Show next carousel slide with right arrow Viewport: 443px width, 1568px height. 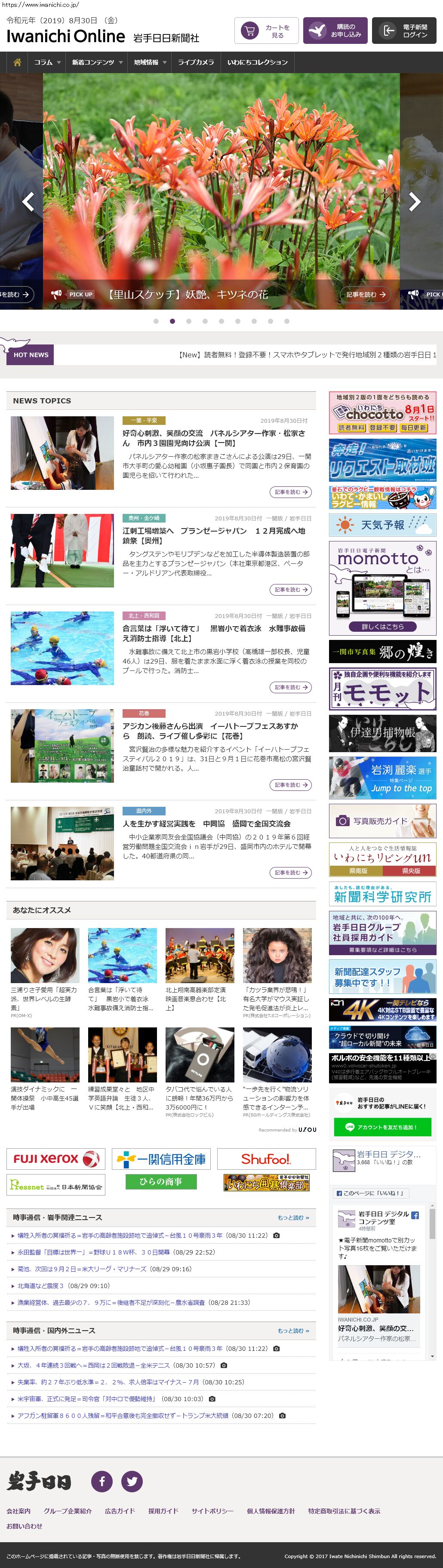pyautogui.click(x=415, y=201)
